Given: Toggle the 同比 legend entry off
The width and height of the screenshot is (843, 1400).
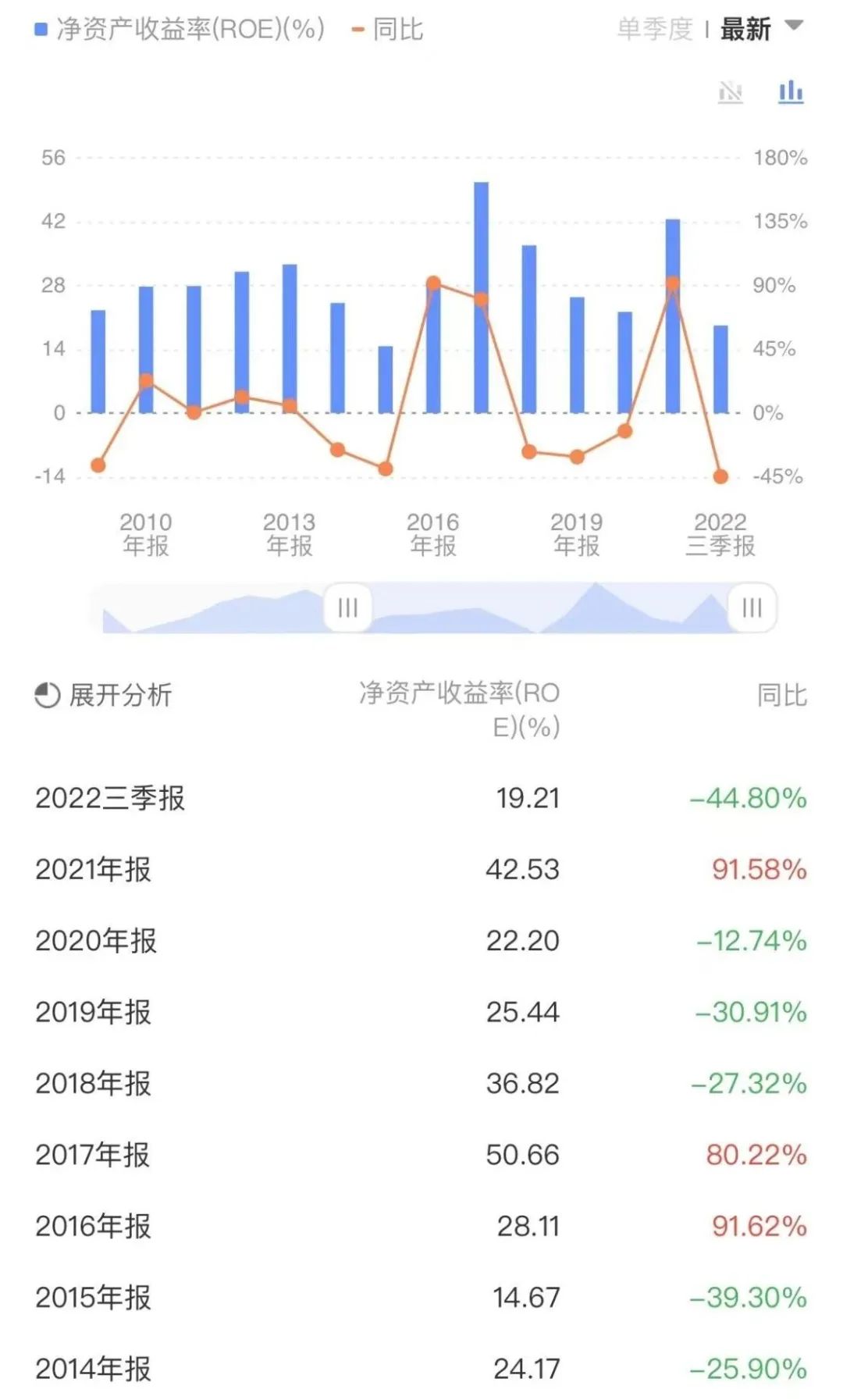Looking at the screenshot, I should (x=400, y=29).
